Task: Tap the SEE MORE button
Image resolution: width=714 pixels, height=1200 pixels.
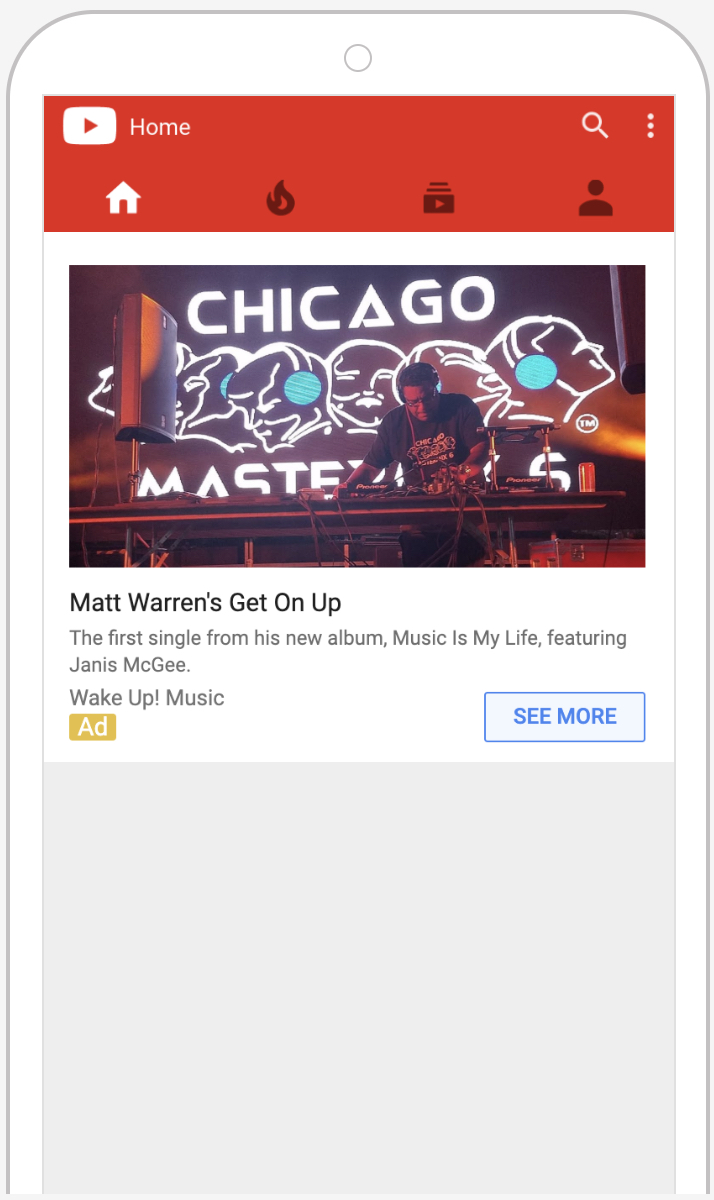Action: tap(565, 717)
